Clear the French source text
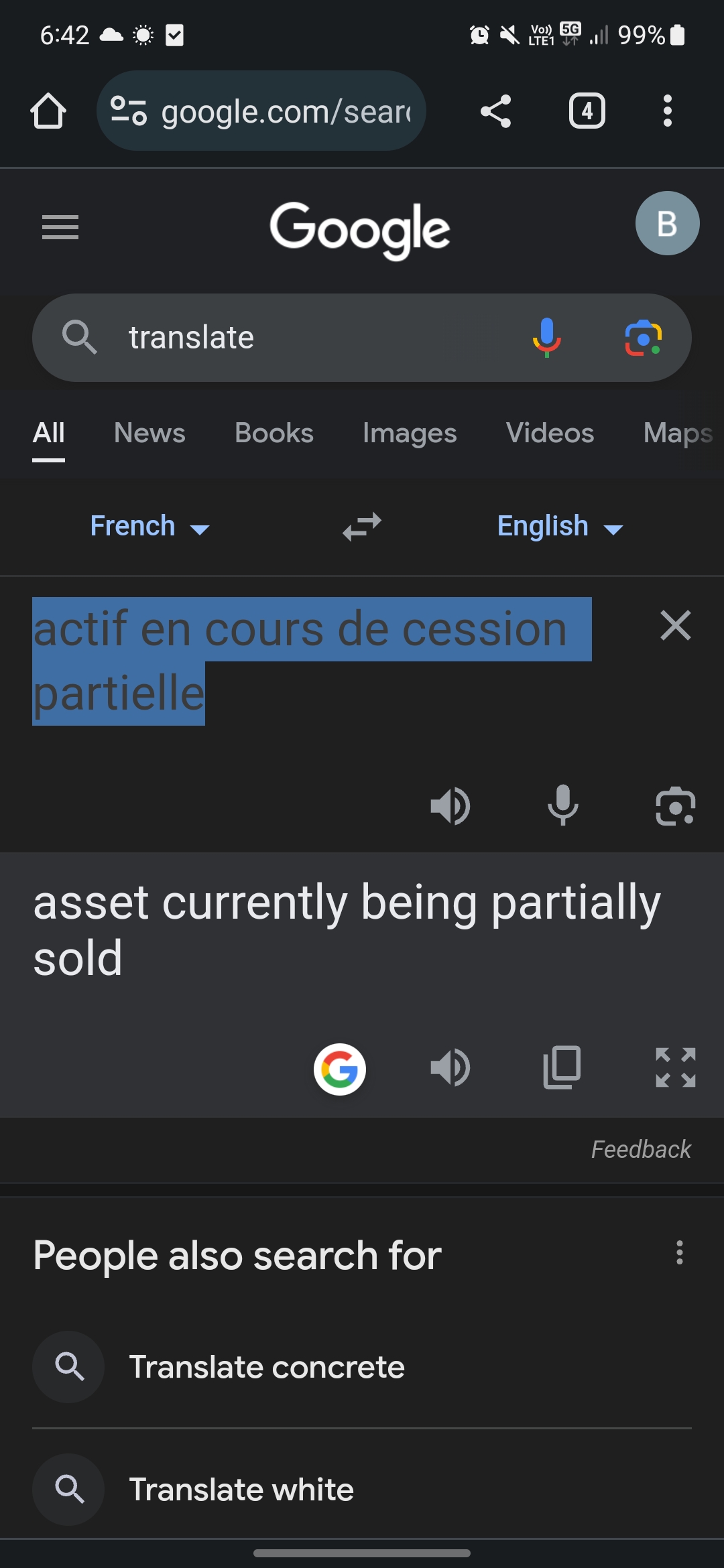The image size is (724, 1568). pyautogui.click(x=675, y=625)
